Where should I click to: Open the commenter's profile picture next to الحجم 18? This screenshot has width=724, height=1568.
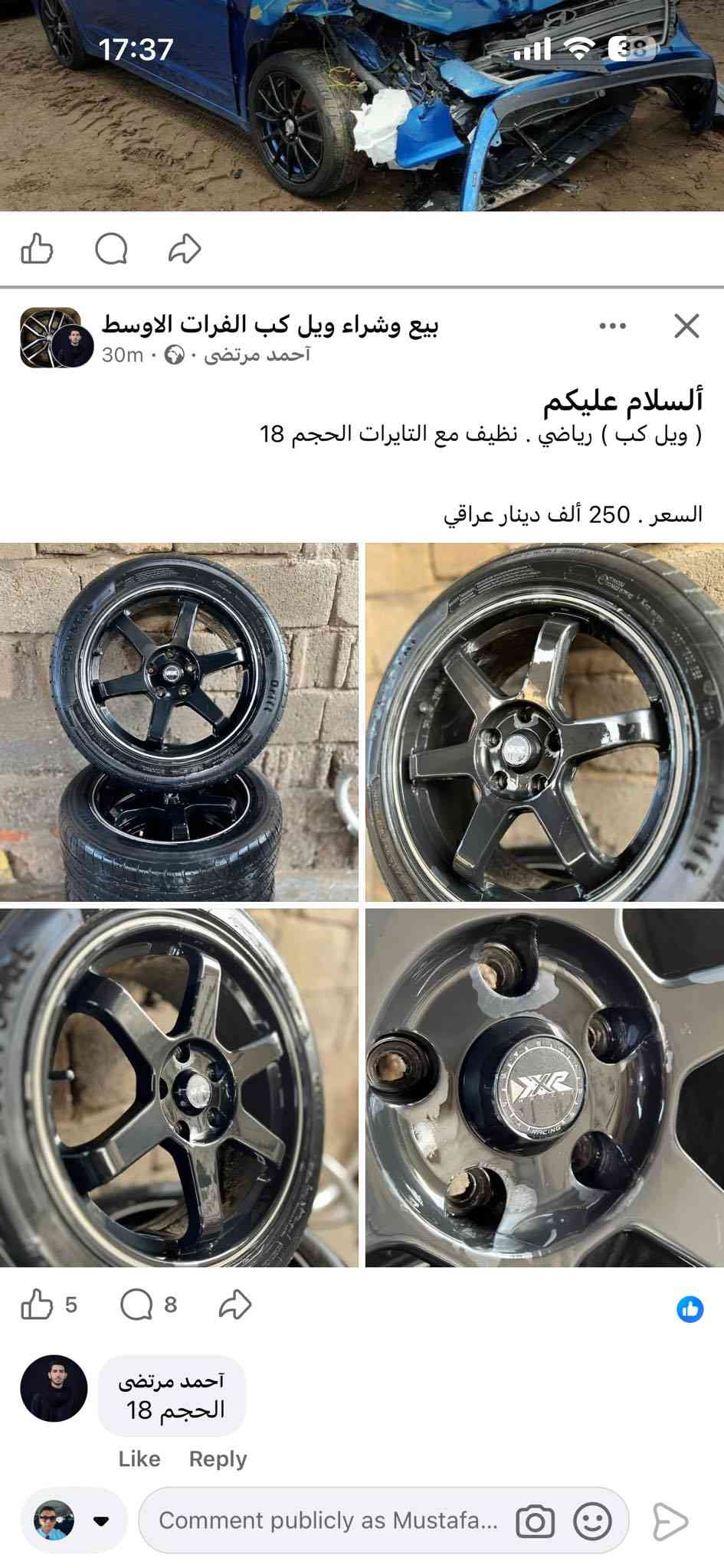(x=54, y=1388)
